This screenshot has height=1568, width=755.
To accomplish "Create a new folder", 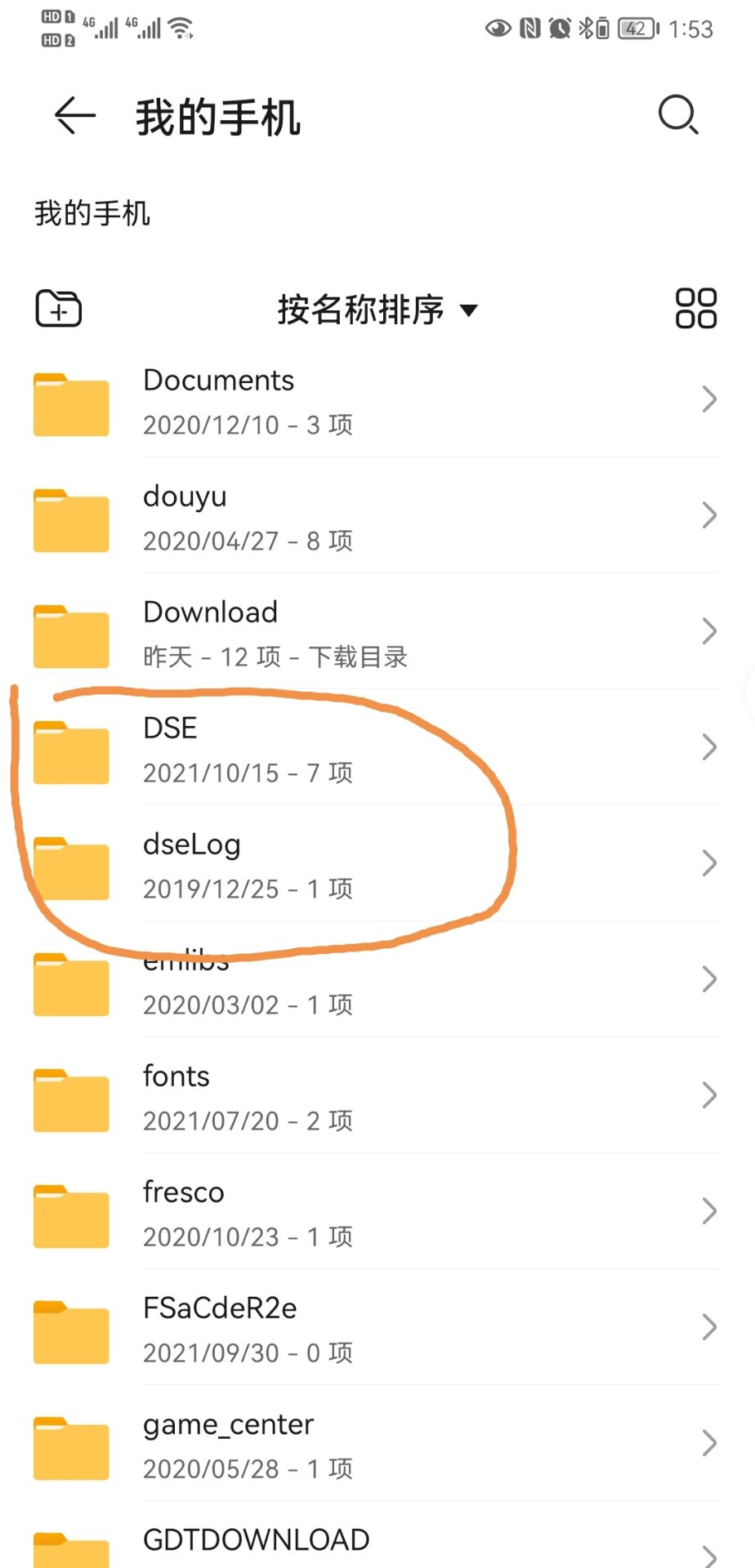I will 59,309.
